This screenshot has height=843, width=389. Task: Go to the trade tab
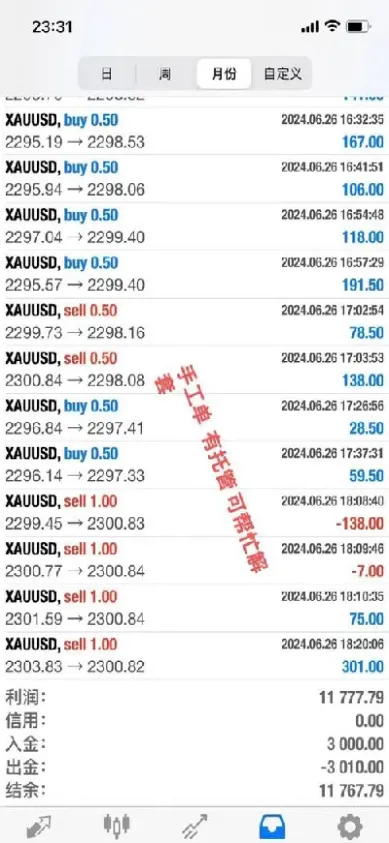pyautogui.click(x=194, y=825)
